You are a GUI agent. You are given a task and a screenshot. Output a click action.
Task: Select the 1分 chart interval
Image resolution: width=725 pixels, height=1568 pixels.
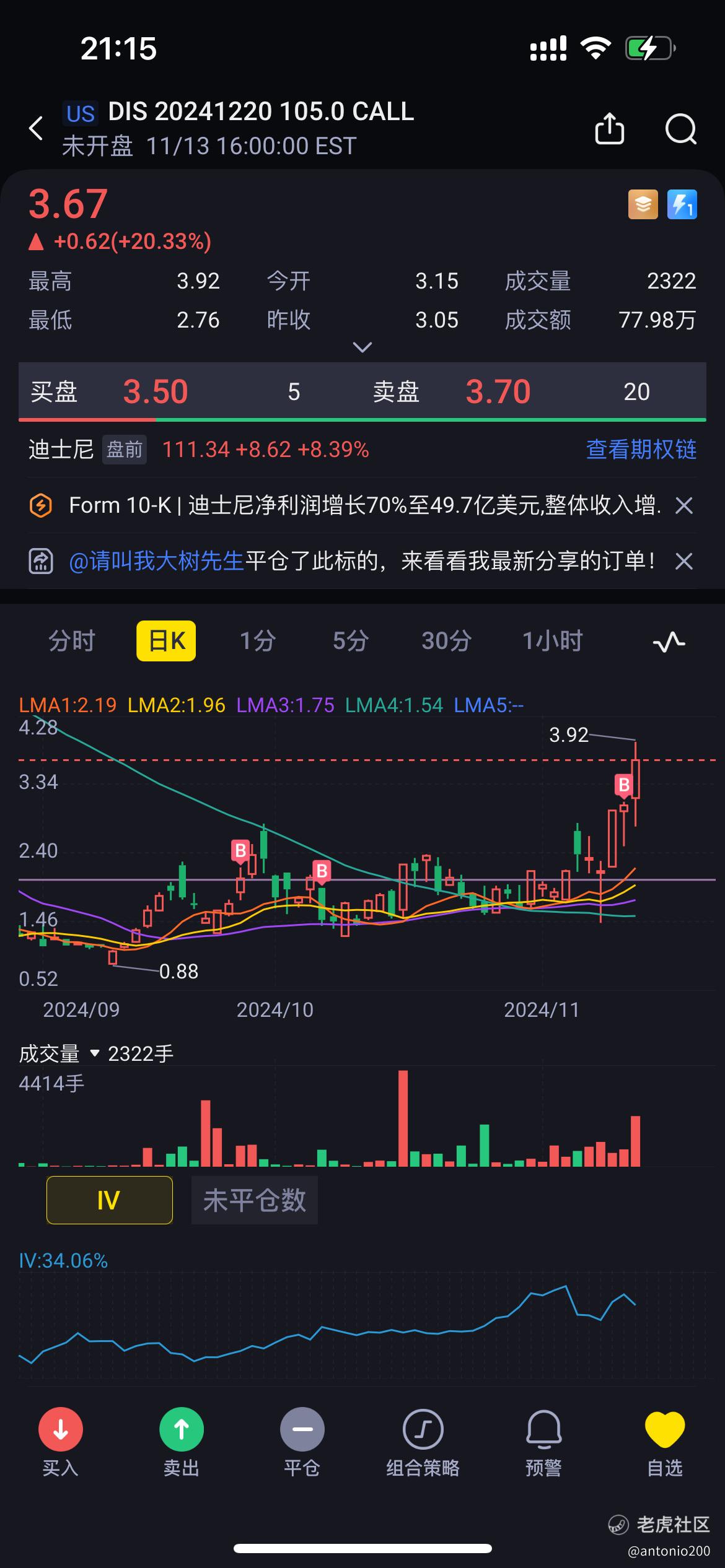click(x=258, y=641)
